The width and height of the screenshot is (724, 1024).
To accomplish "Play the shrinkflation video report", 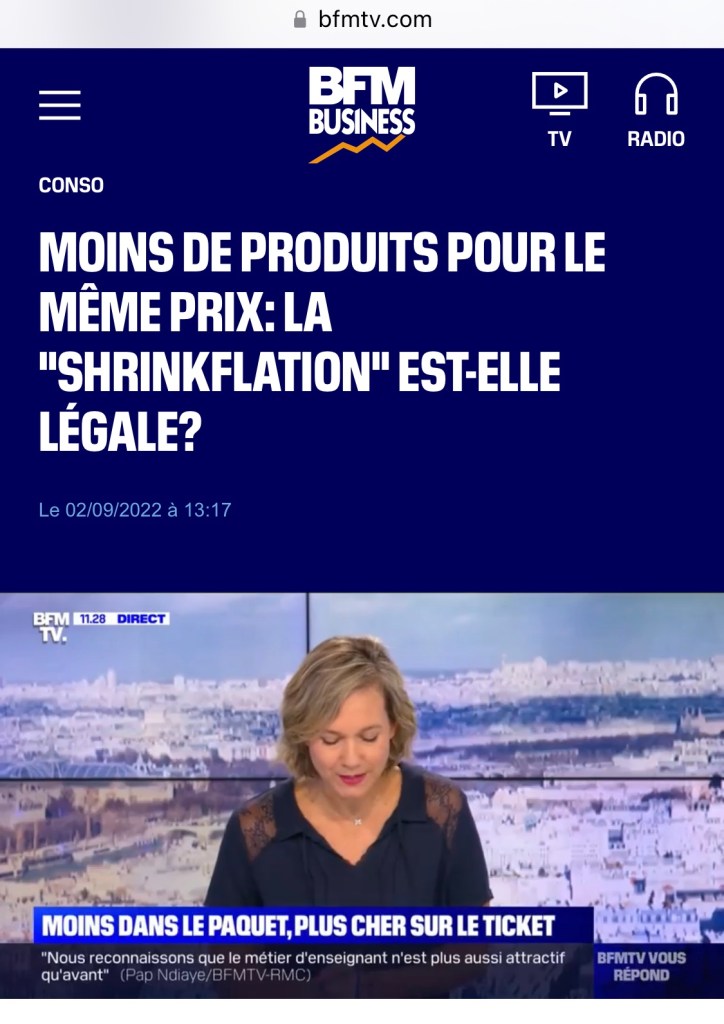I will [x=361, y=795].
